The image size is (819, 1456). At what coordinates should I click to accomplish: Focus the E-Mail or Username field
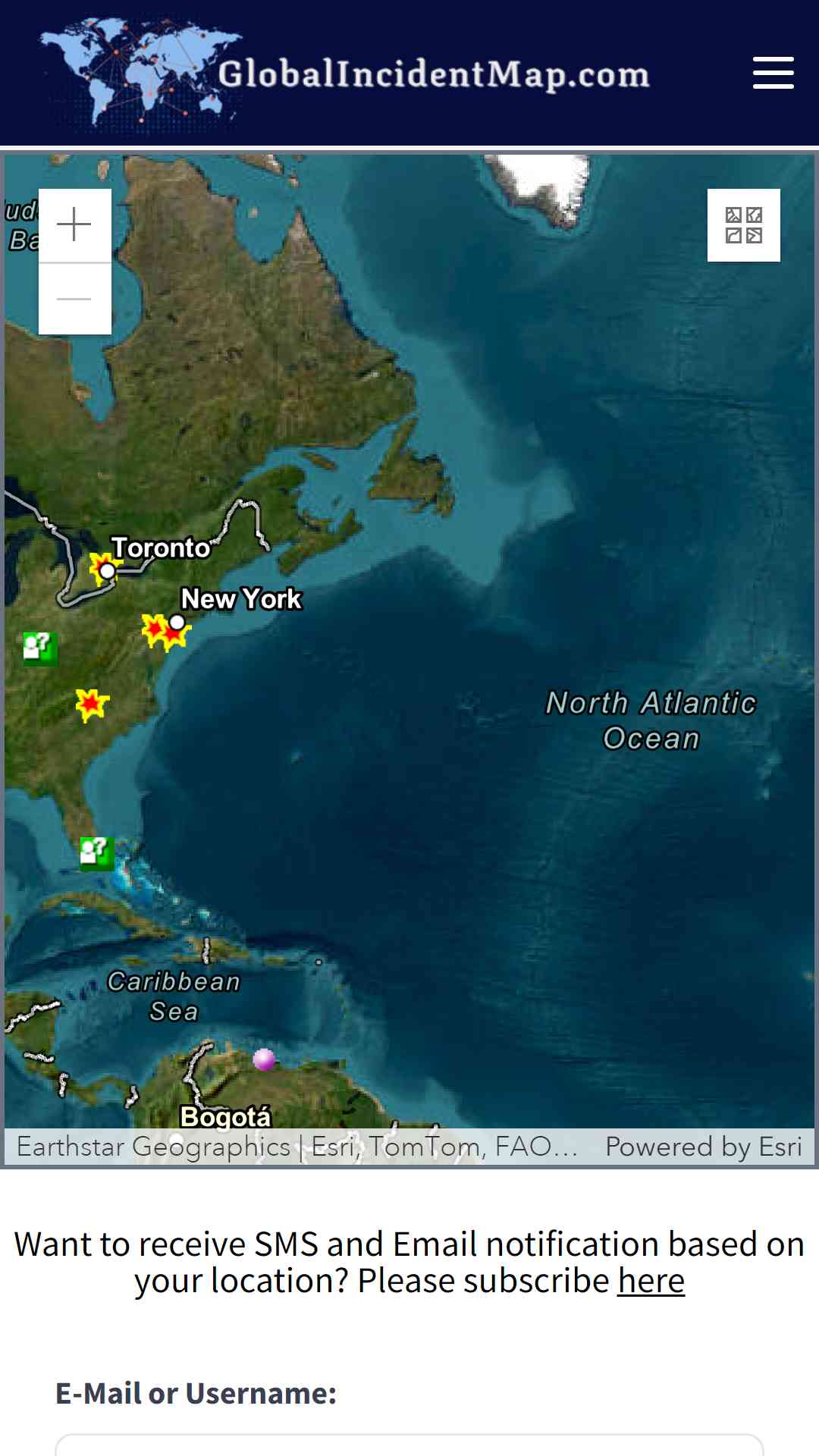(x=409, y=1445)
